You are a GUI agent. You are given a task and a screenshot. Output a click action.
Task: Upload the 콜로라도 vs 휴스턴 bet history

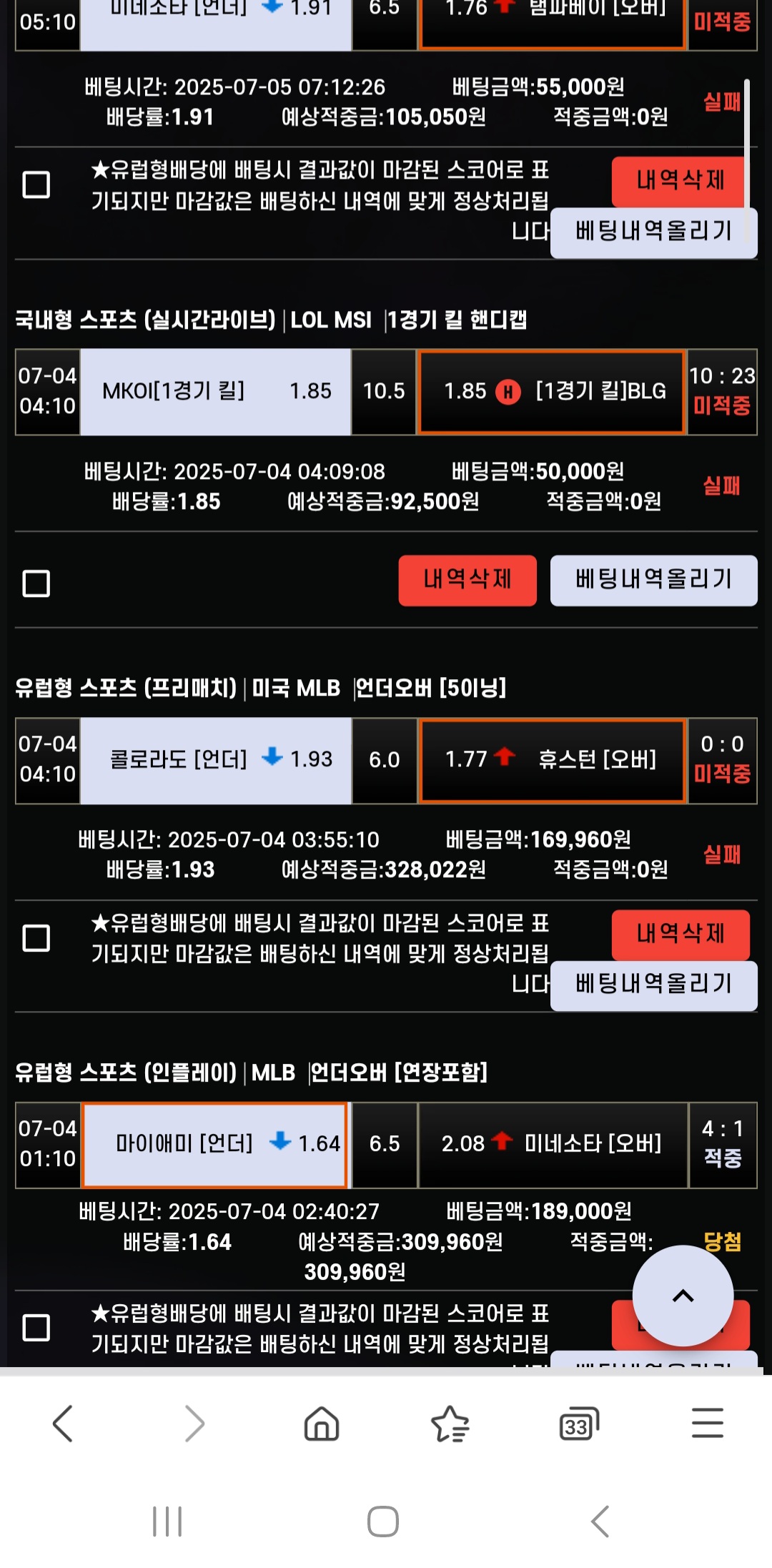[653, 986]
